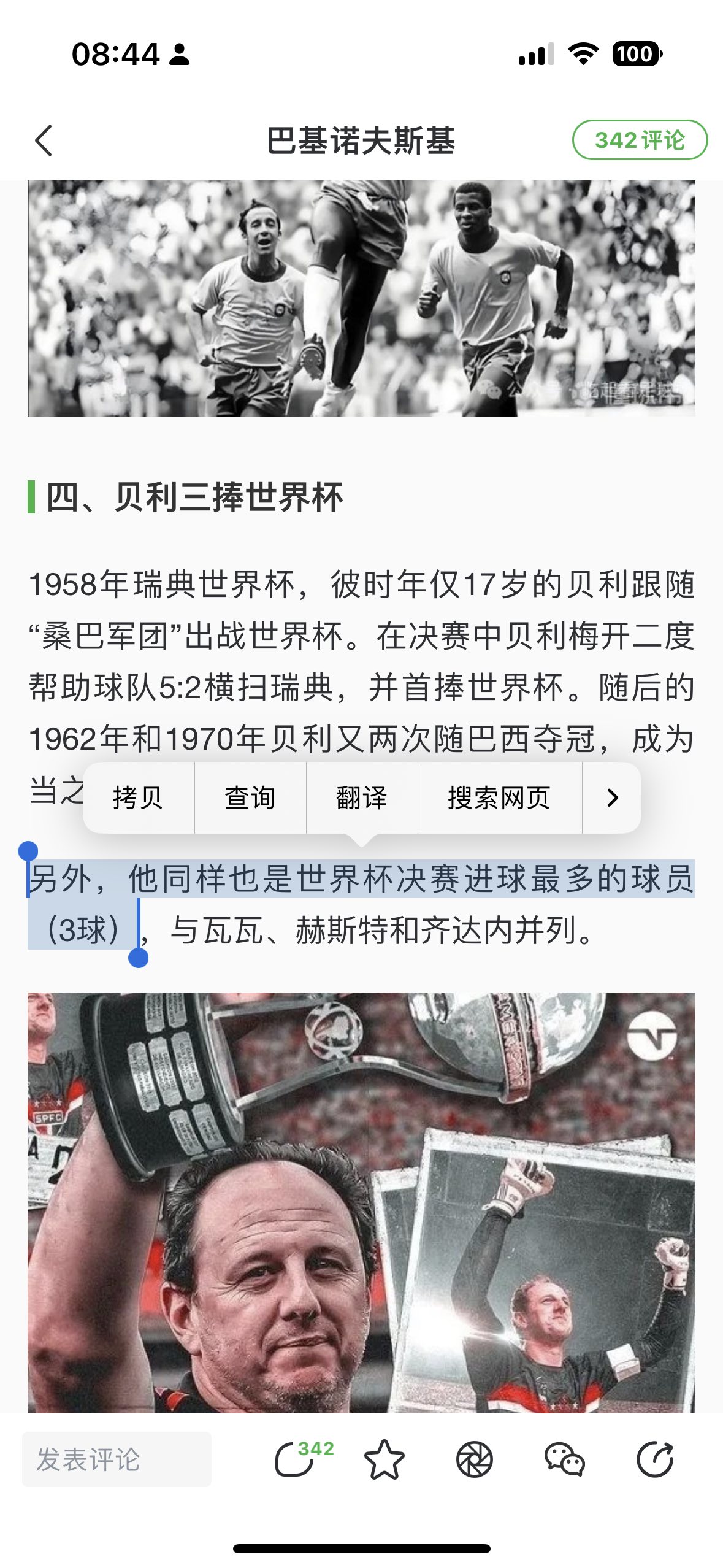Share to Moments via the aperture icon
The width and height of the screenshot is (723, 1568).
tap(474, 1459)
